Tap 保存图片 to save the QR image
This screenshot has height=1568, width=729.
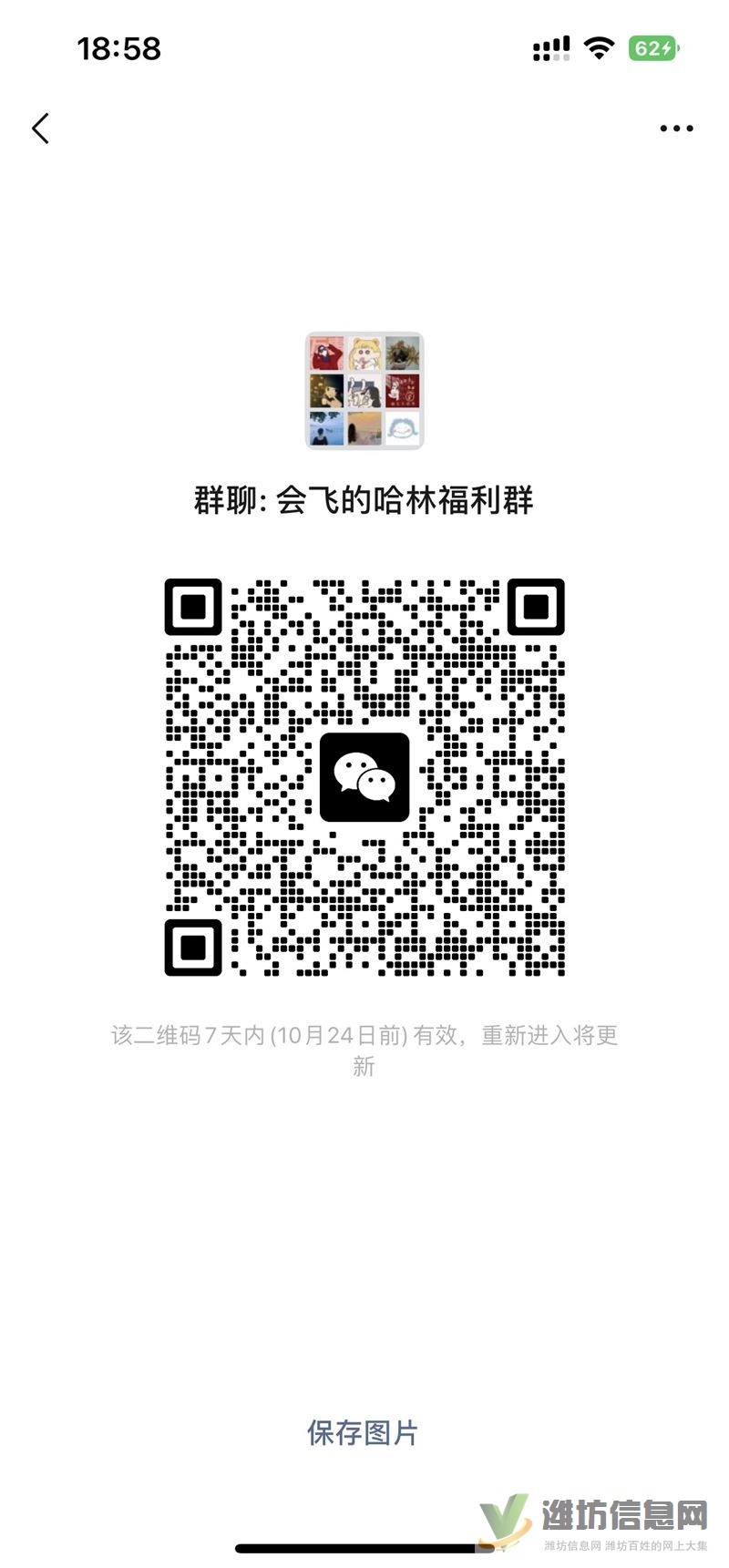pyautogui.click(x=363, y=1433)
